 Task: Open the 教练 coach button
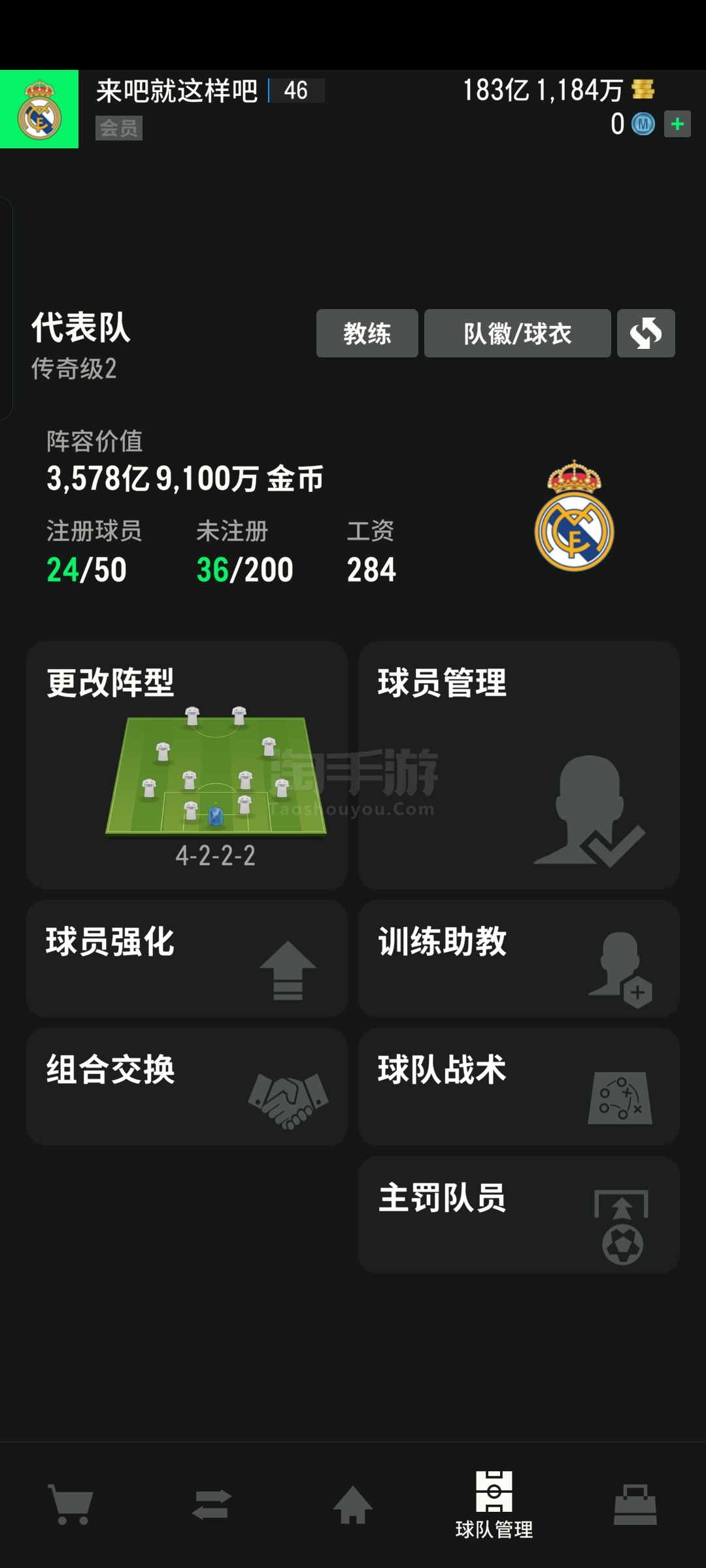[x=367, y=333]
